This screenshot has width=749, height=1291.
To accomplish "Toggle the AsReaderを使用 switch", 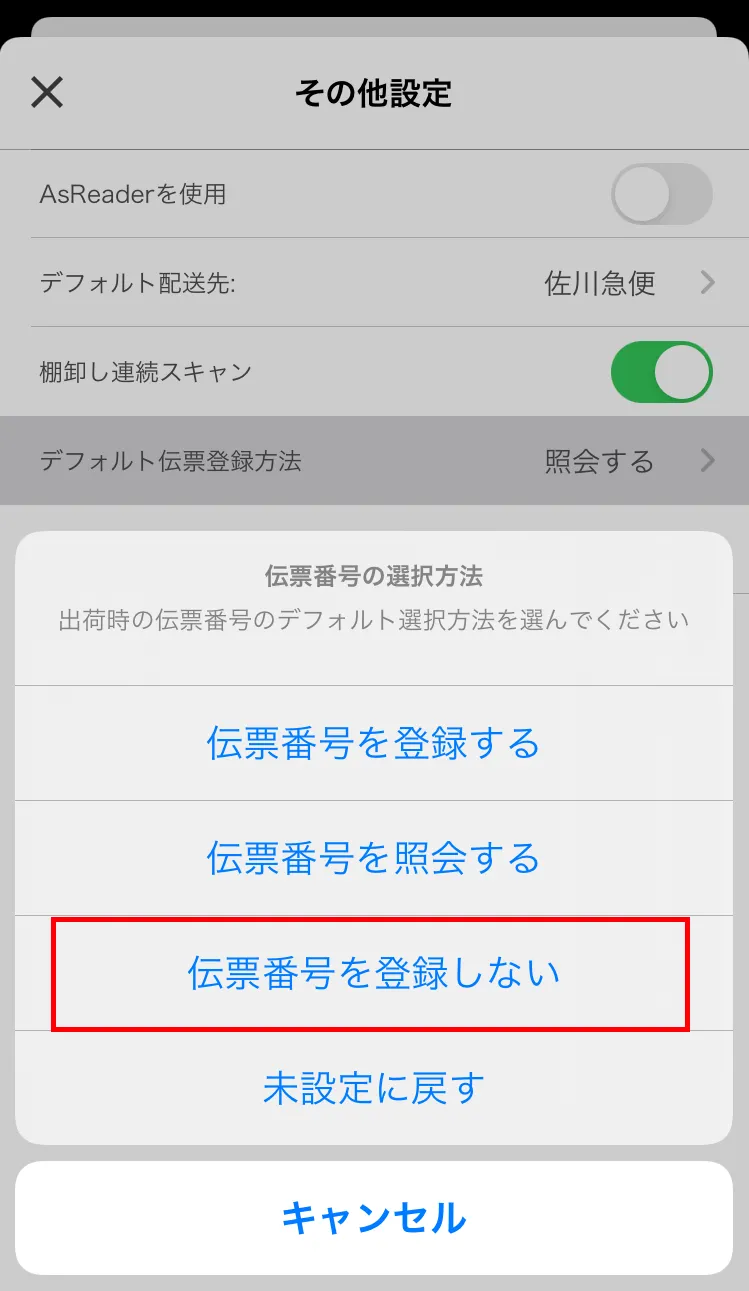I will pyautogui.click(x=661, y=194).
